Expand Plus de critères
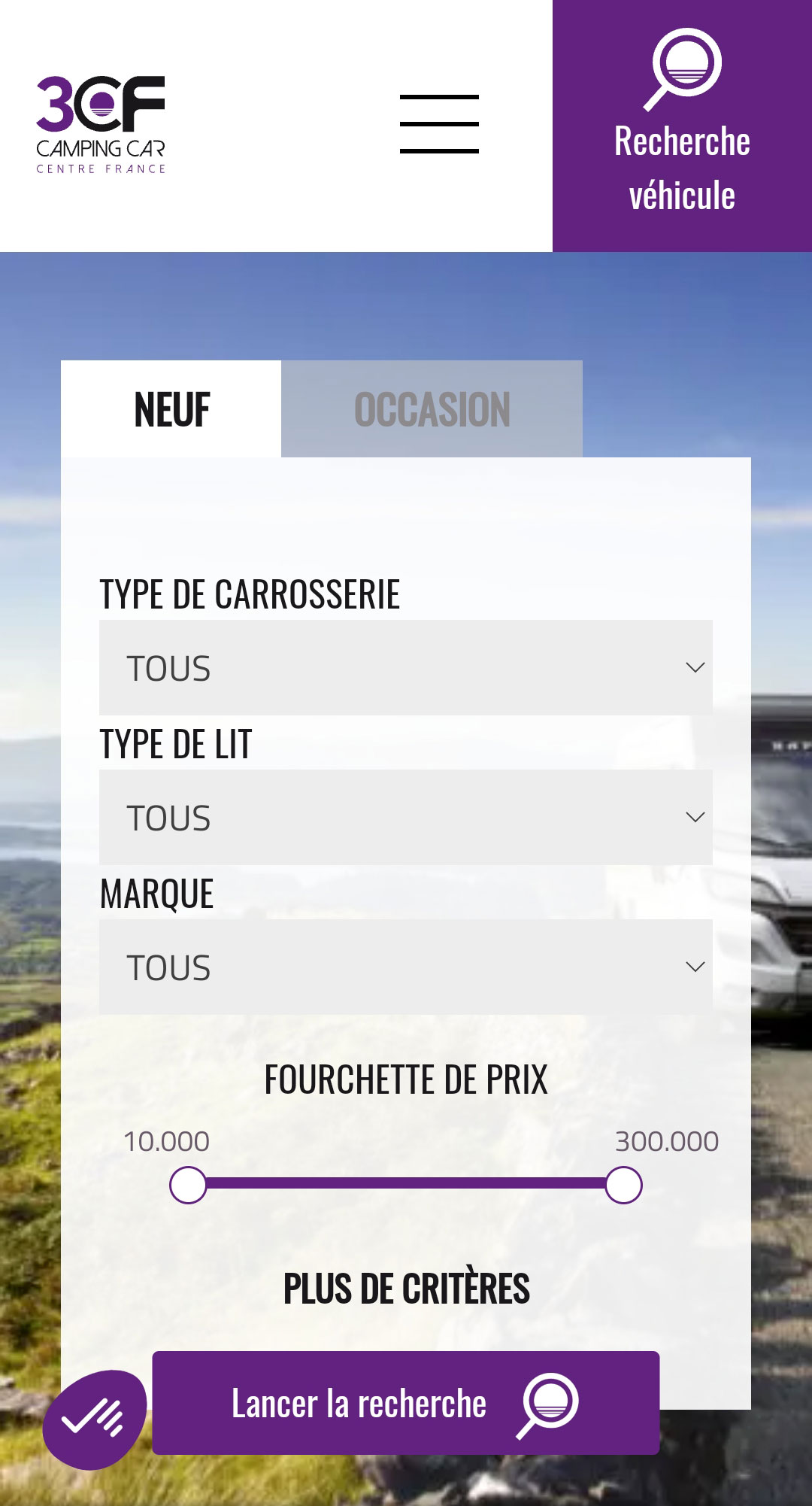 click(406, 1288)
